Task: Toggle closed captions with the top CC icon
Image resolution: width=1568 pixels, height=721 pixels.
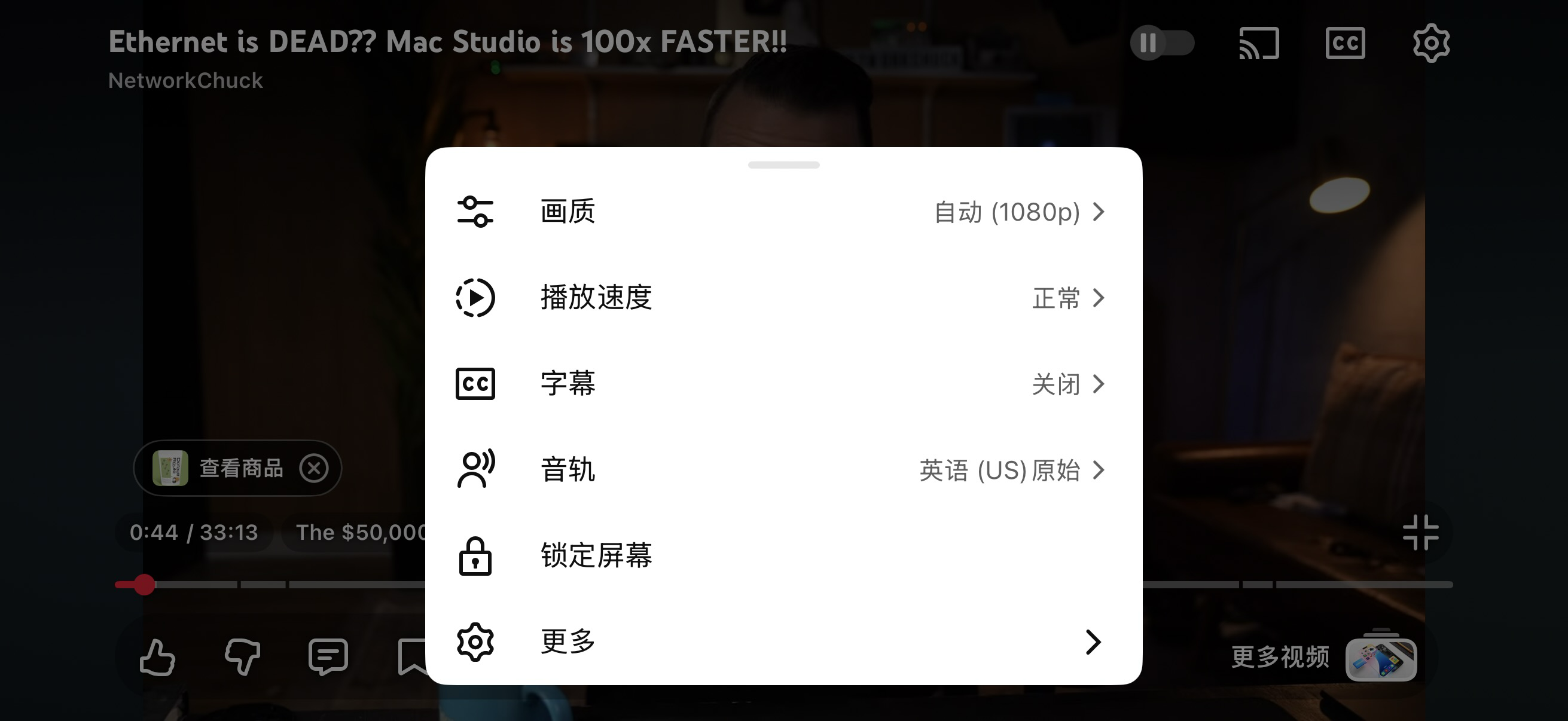Action: tap(1344, 42)
